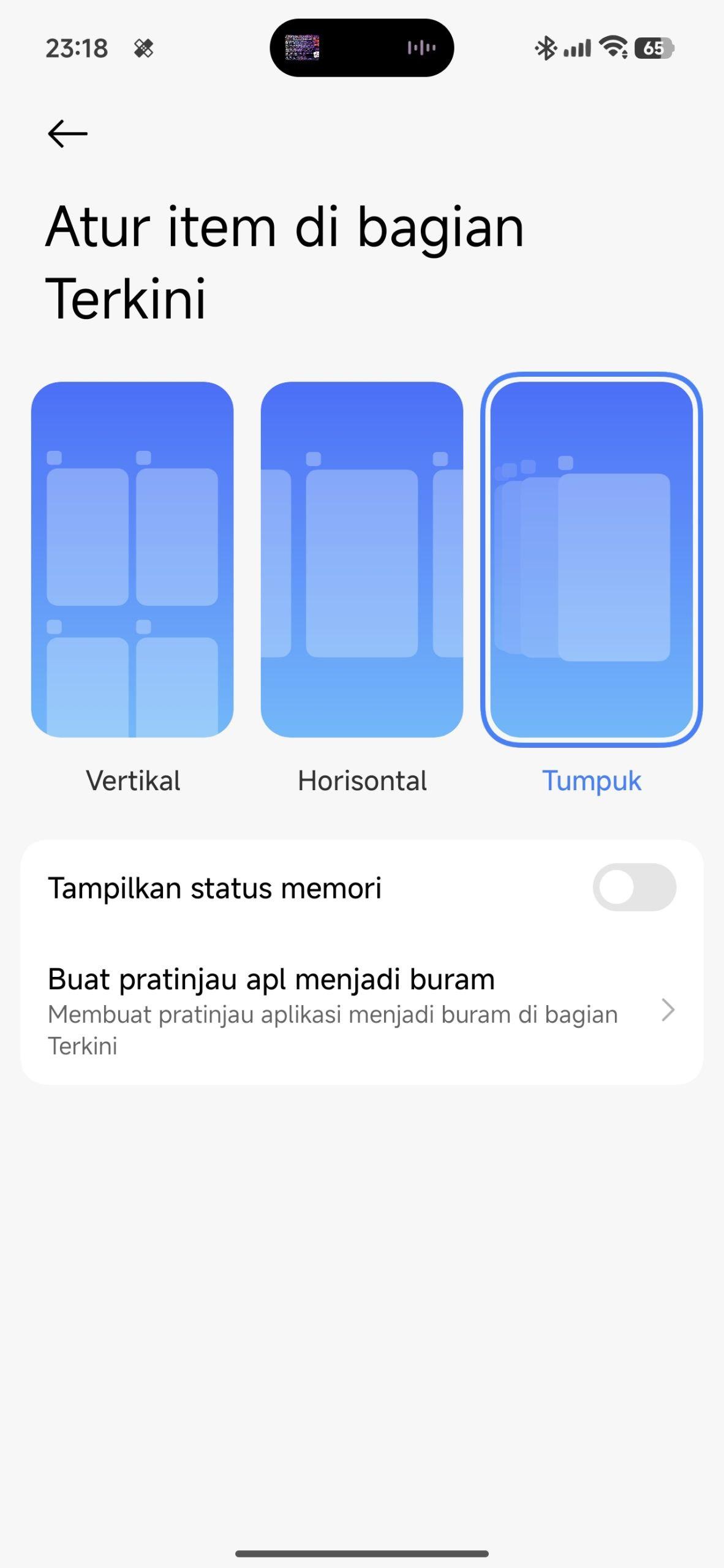Select the Vertikal layout option
Screen dimensions: 724x1568
pos(132,559)
